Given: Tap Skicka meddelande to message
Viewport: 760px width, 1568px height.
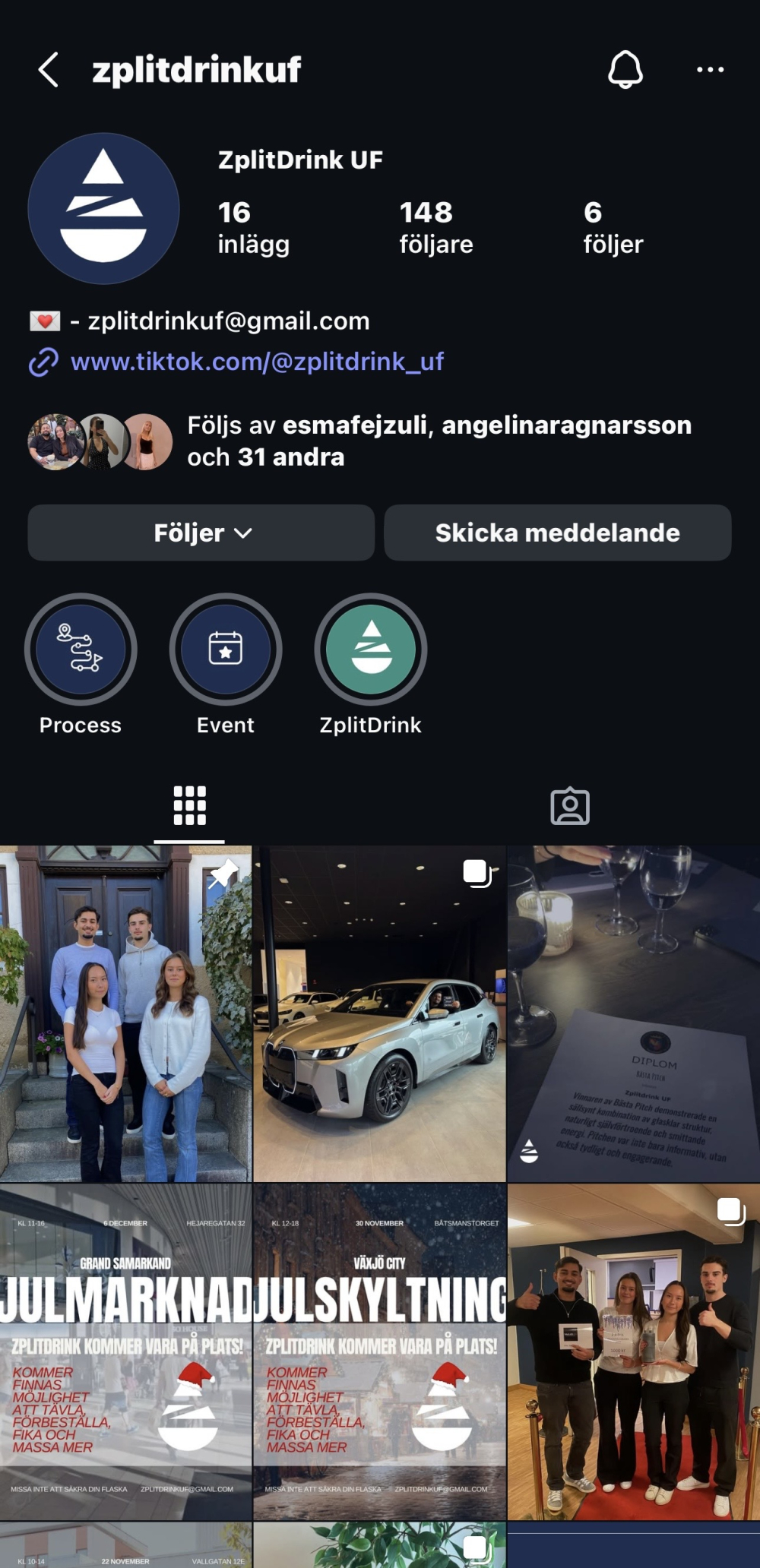Looking at the screenshot, I should pos(557,533).
